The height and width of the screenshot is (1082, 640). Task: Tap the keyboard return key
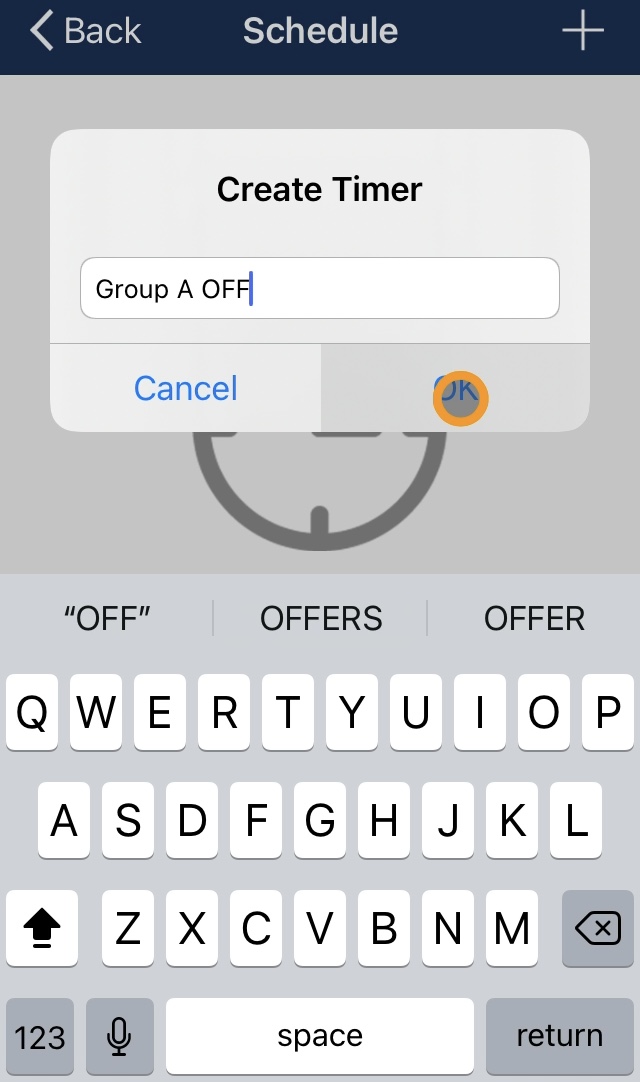[x=560, y=1036]
